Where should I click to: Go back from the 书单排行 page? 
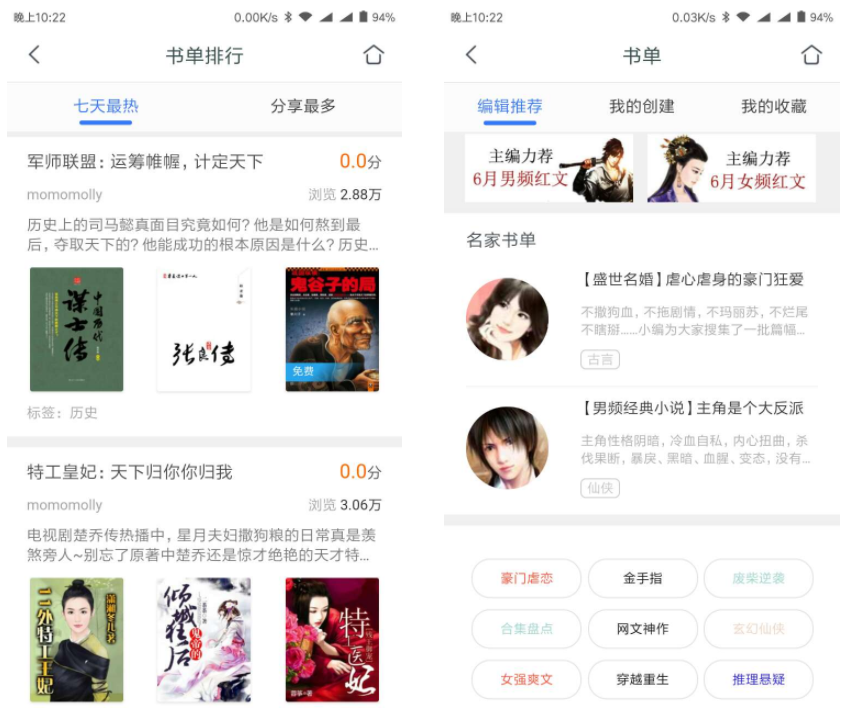34,55
